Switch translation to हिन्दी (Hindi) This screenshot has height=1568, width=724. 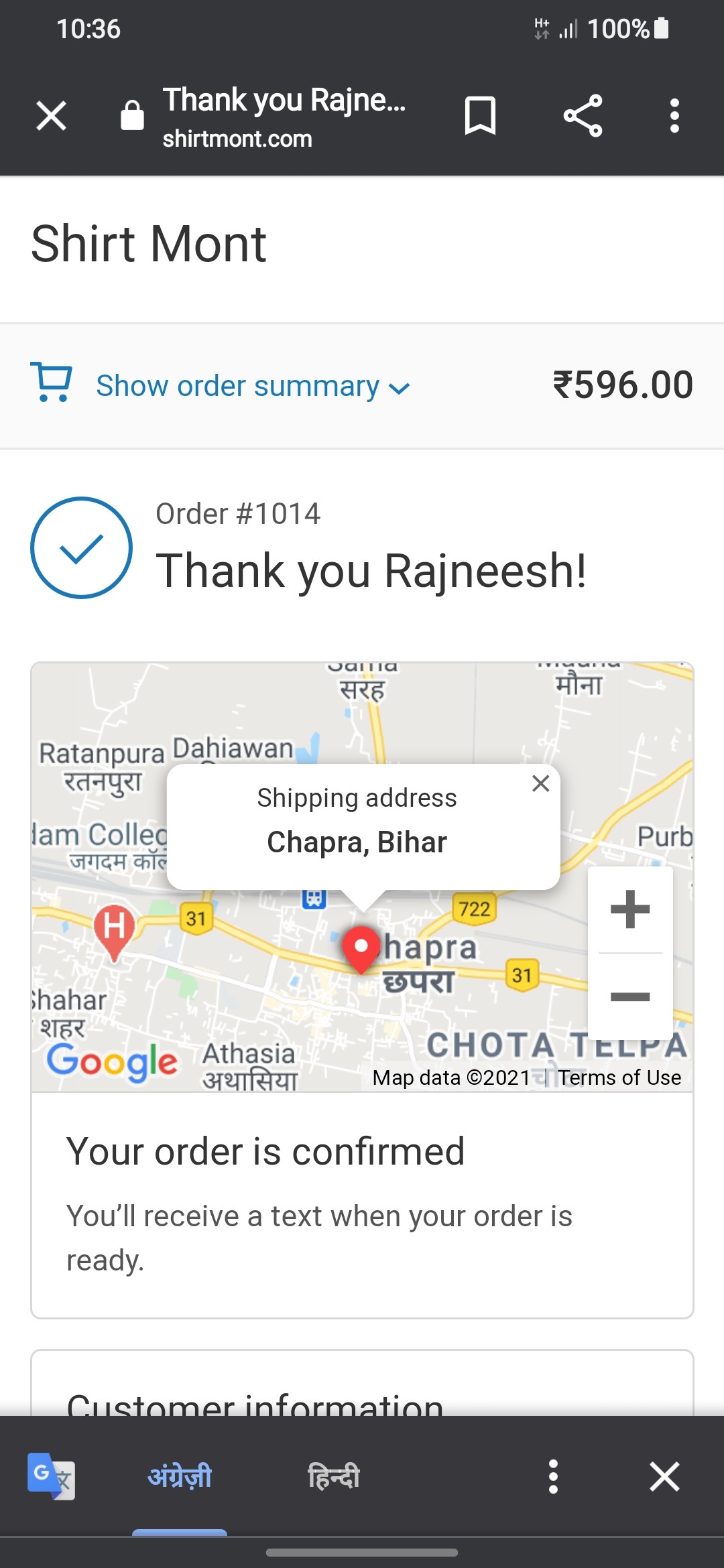click(333, 1476)
